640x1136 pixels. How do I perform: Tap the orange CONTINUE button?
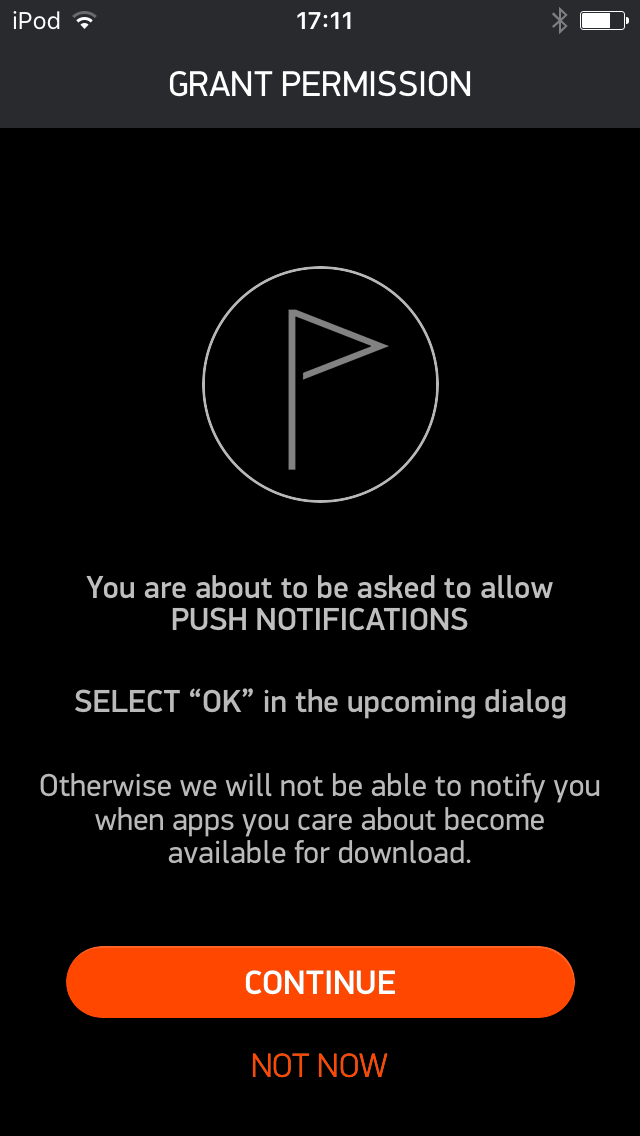coord(320,982)
